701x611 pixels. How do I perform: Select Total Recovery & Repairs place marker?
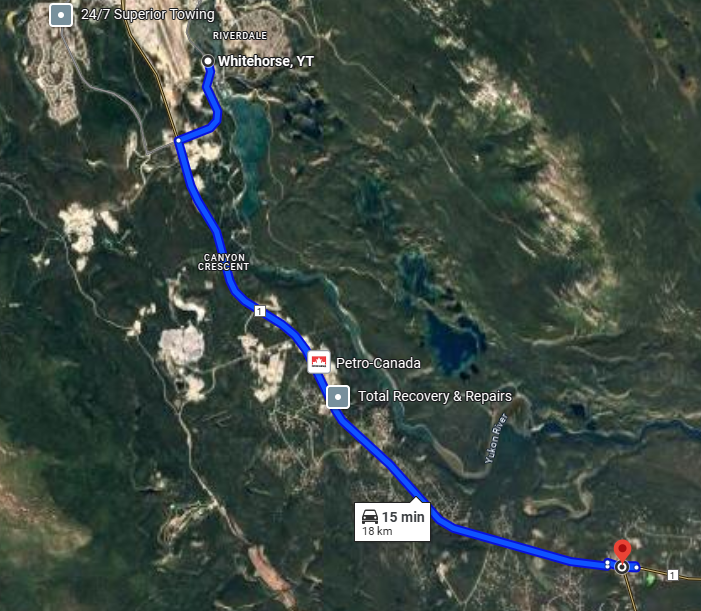pyautogui.click(x=339, y=397)
